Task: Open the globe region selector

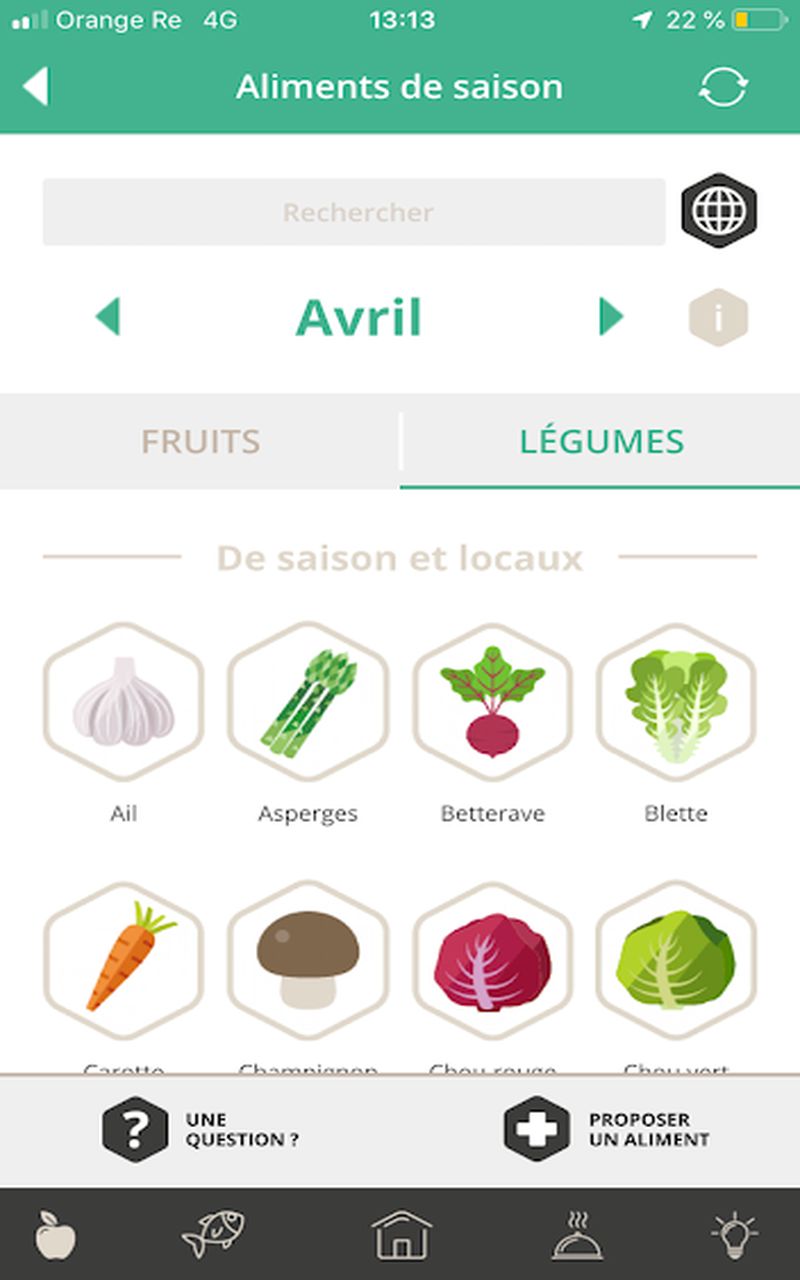Action: (719, 211)
